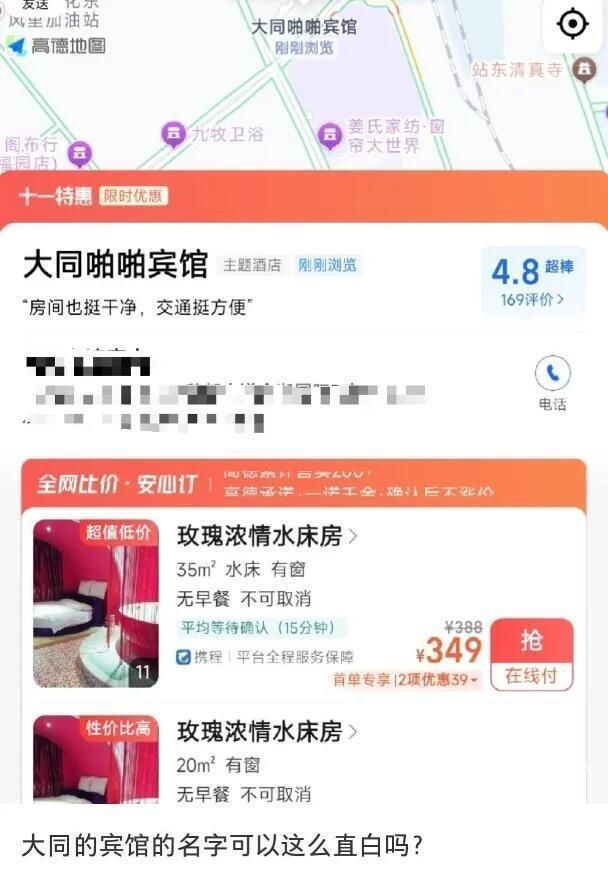Recenter the map on my location

coord(572,24)
